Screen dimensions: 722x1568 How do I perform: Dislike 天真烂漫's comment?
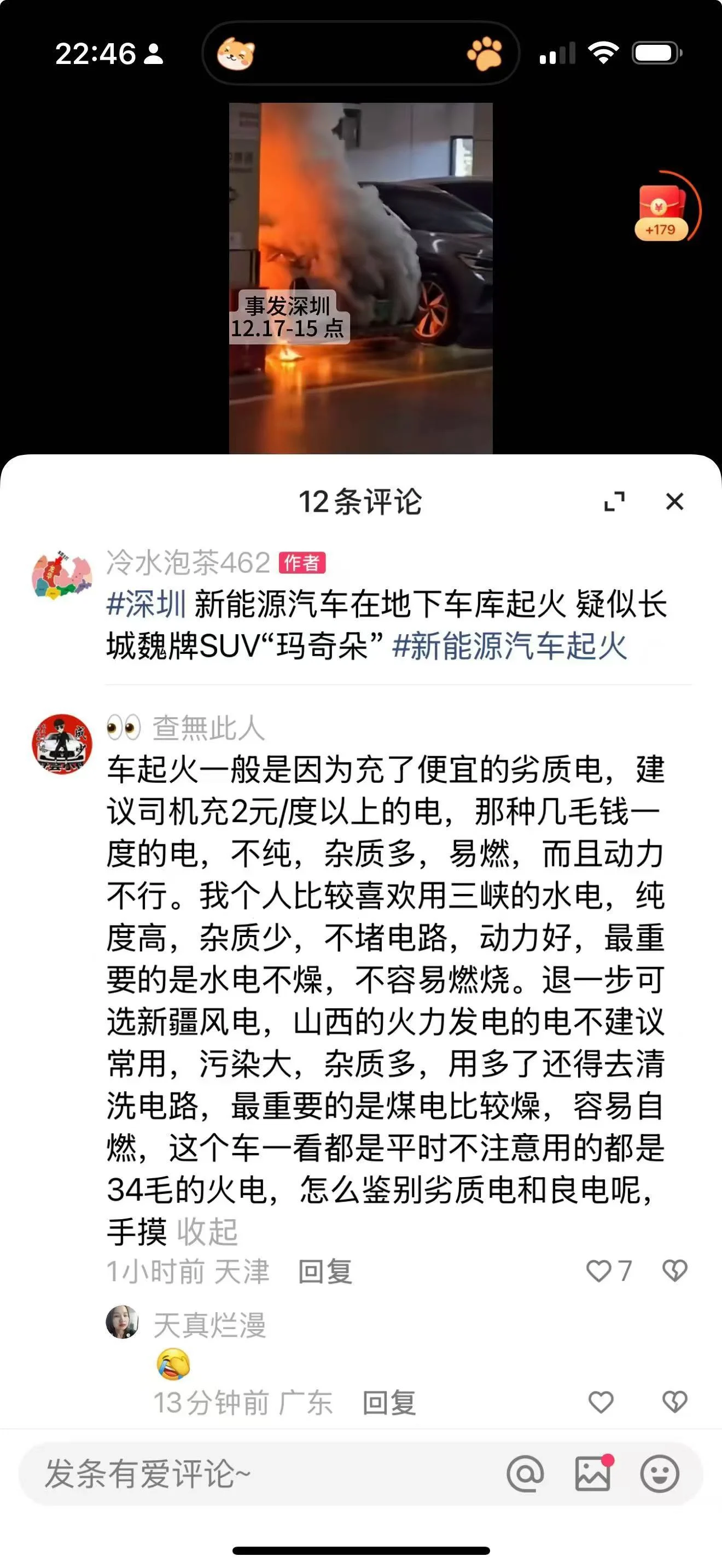click(x=674, y=1402)
